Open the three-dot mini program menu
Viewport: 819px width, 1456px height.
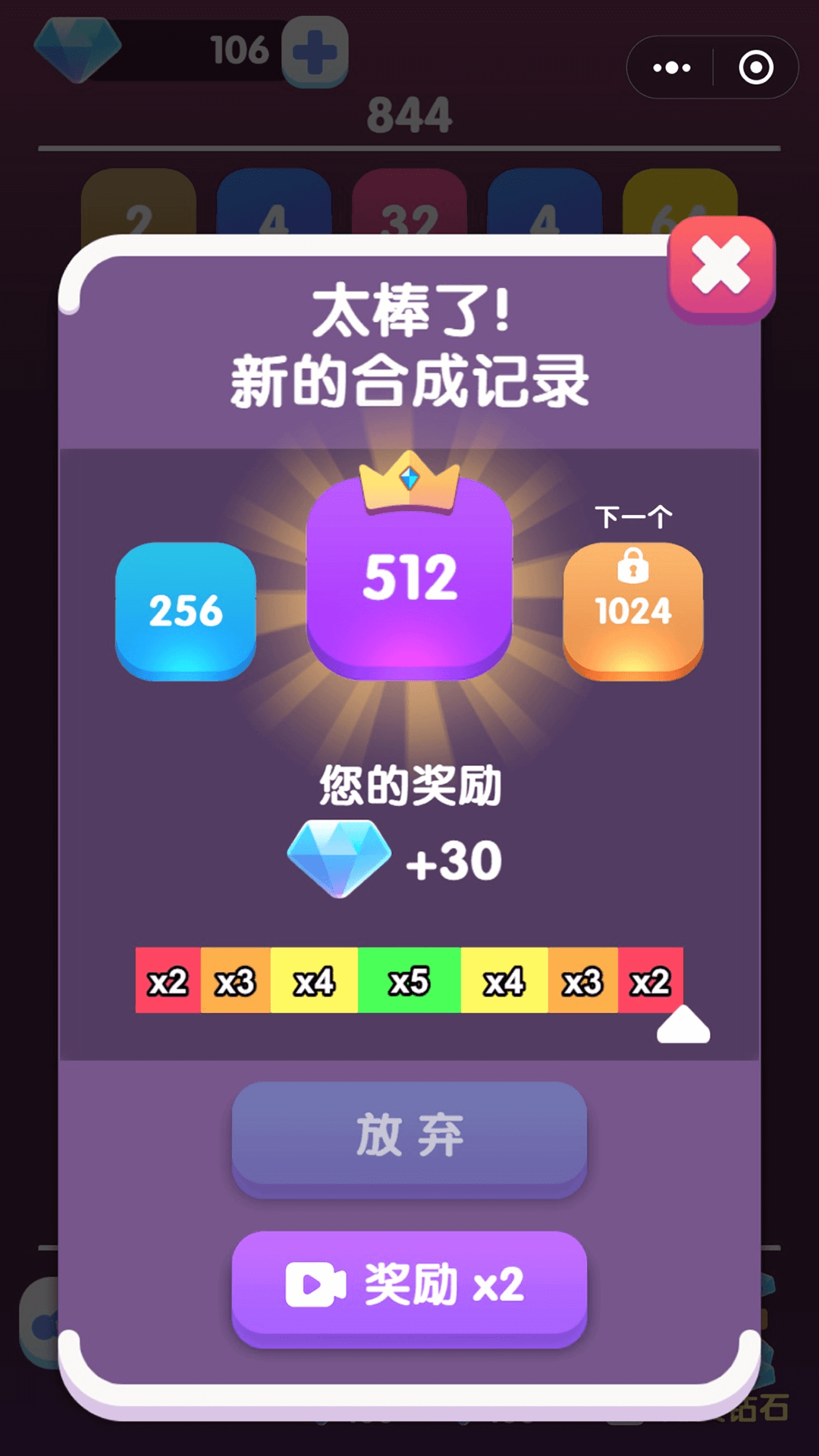[x=670, y=67]
